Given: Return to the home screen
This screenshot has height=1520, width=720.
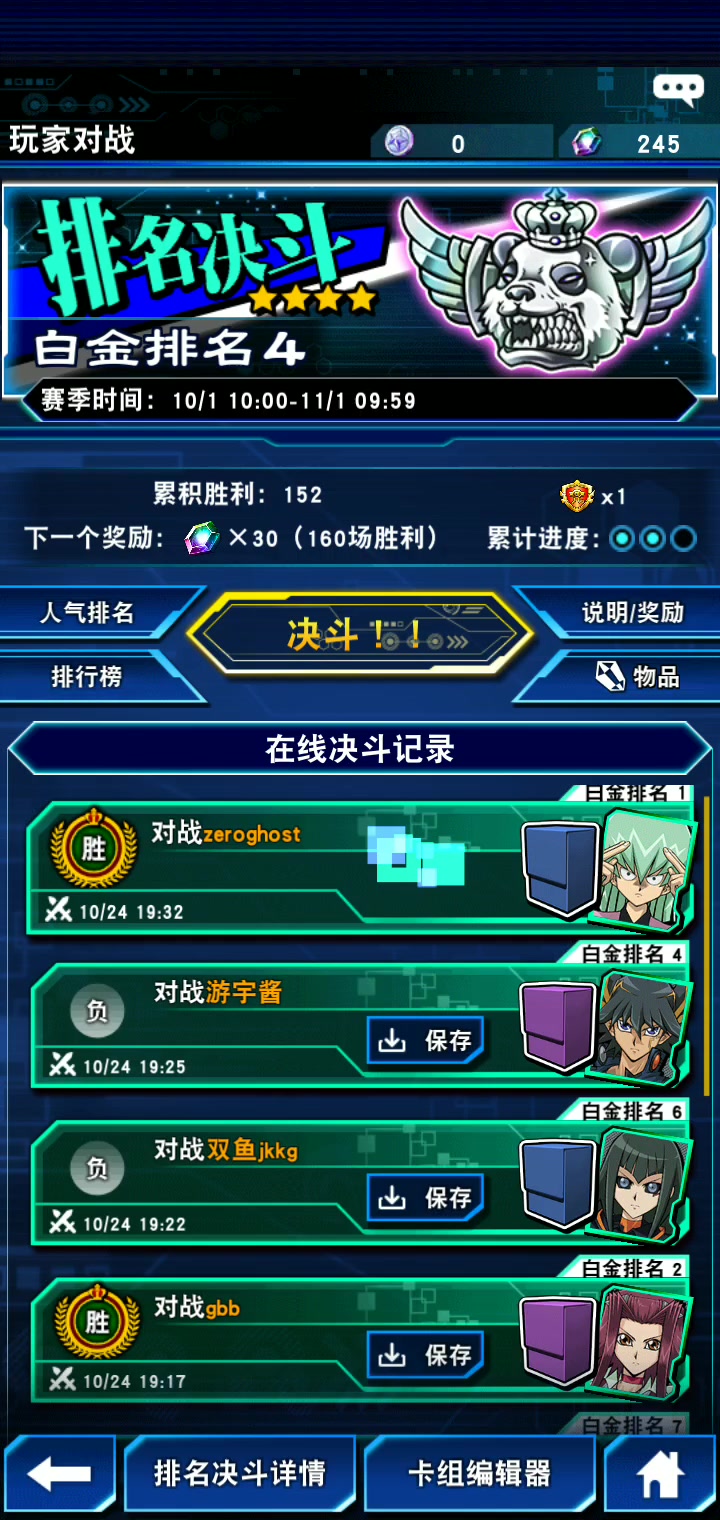Looking at the screenshot, I should [x=660, y=1473].
